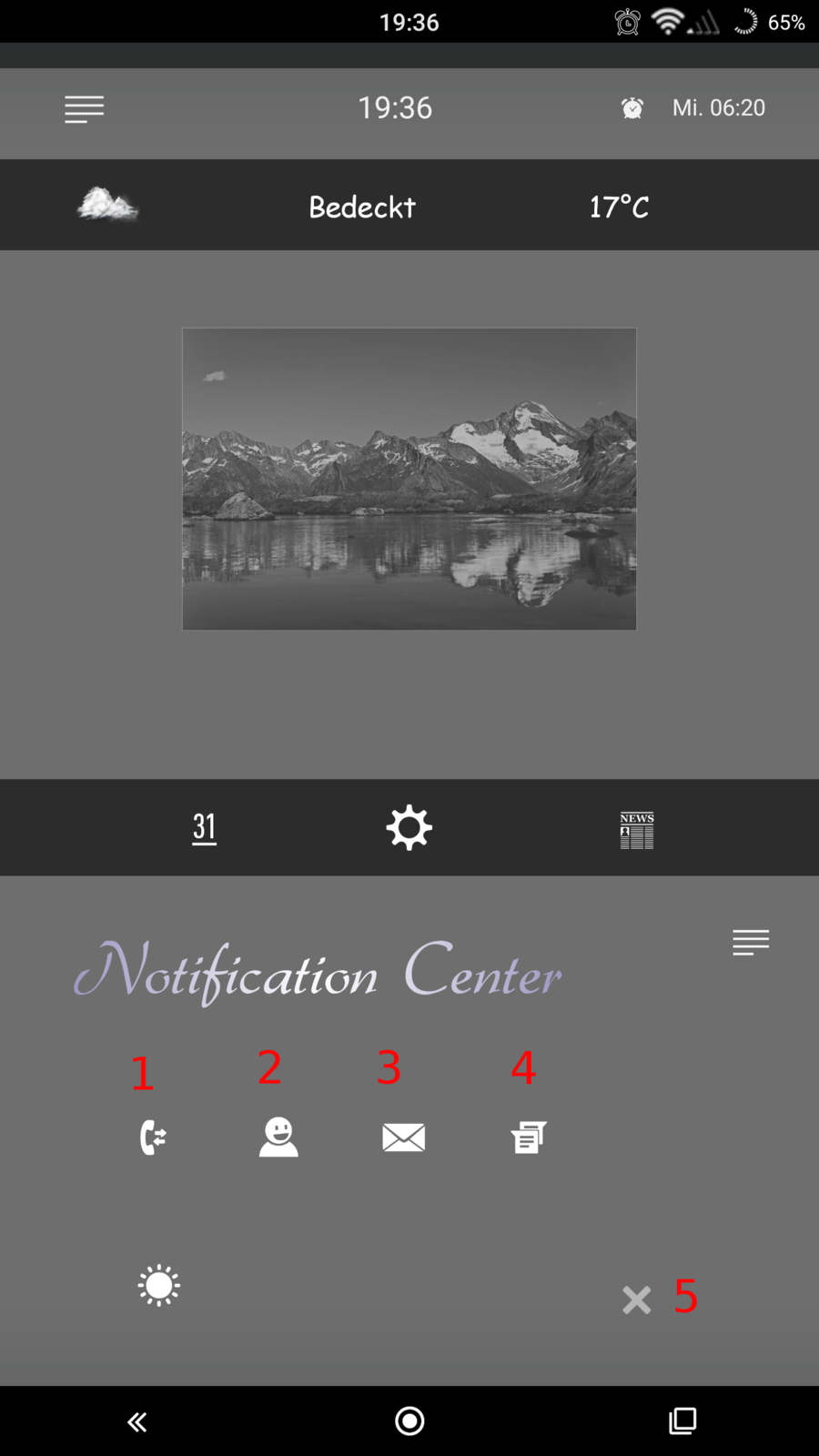Open the mail envelope icon
Screen dimensions: 819x1456
coord(404,1137)
